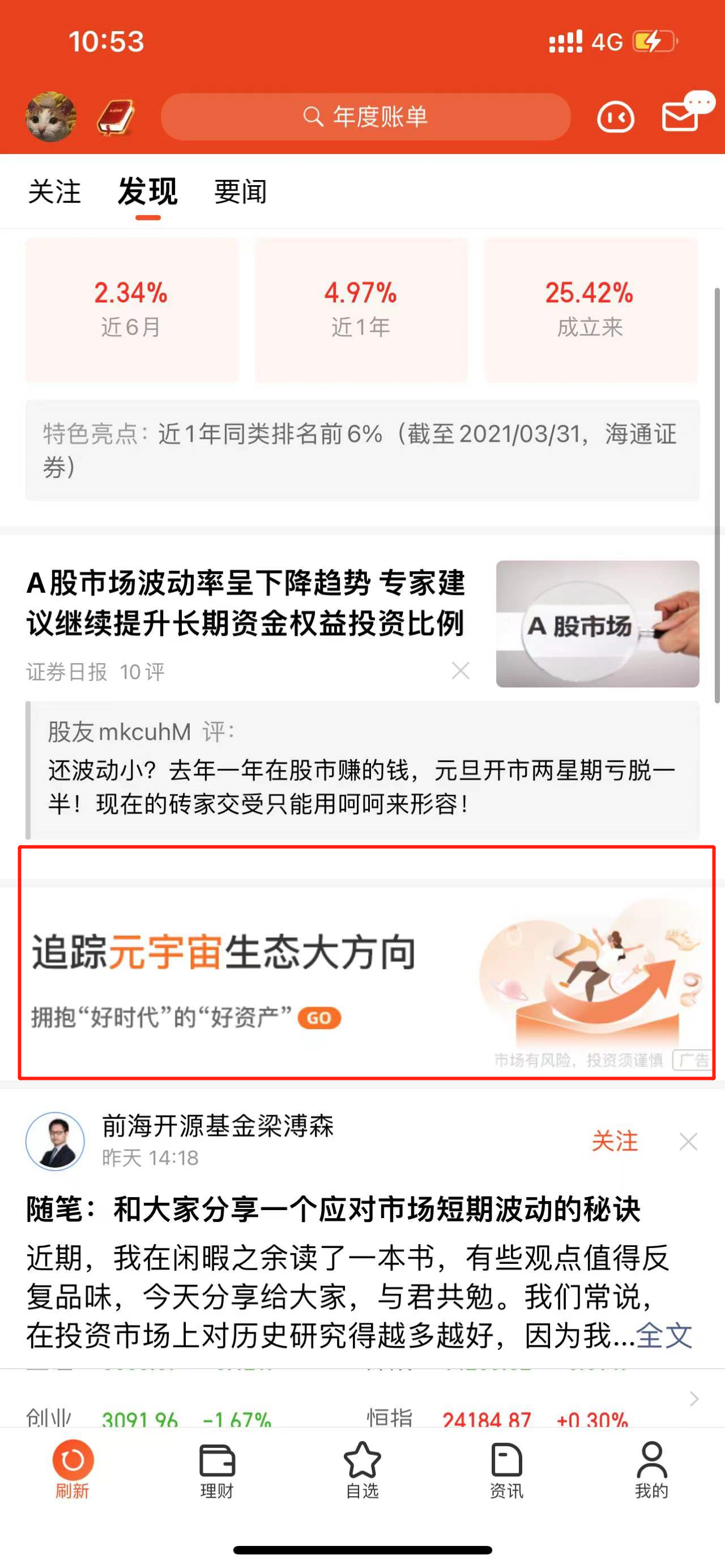Follow 前海开源基金梁溥森
The height and width of the screenshot is (1568, 725).
614,1140
